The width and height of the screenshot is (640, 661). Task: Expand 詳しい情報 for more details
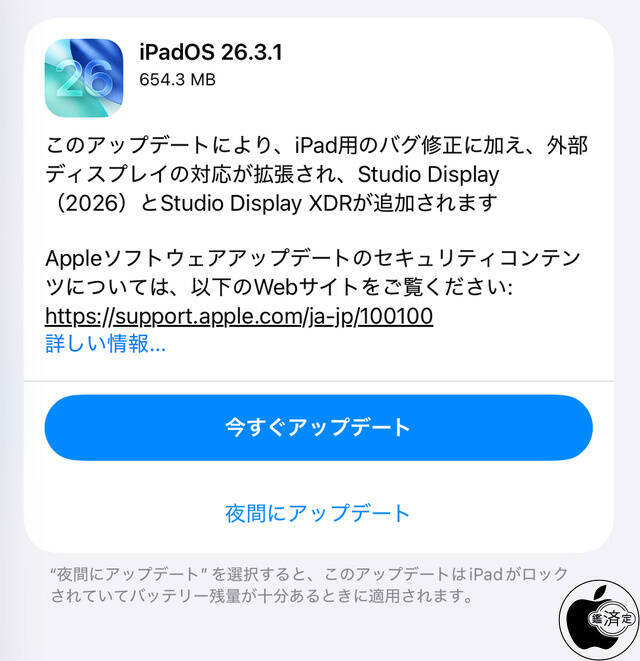tap(105, 345)
